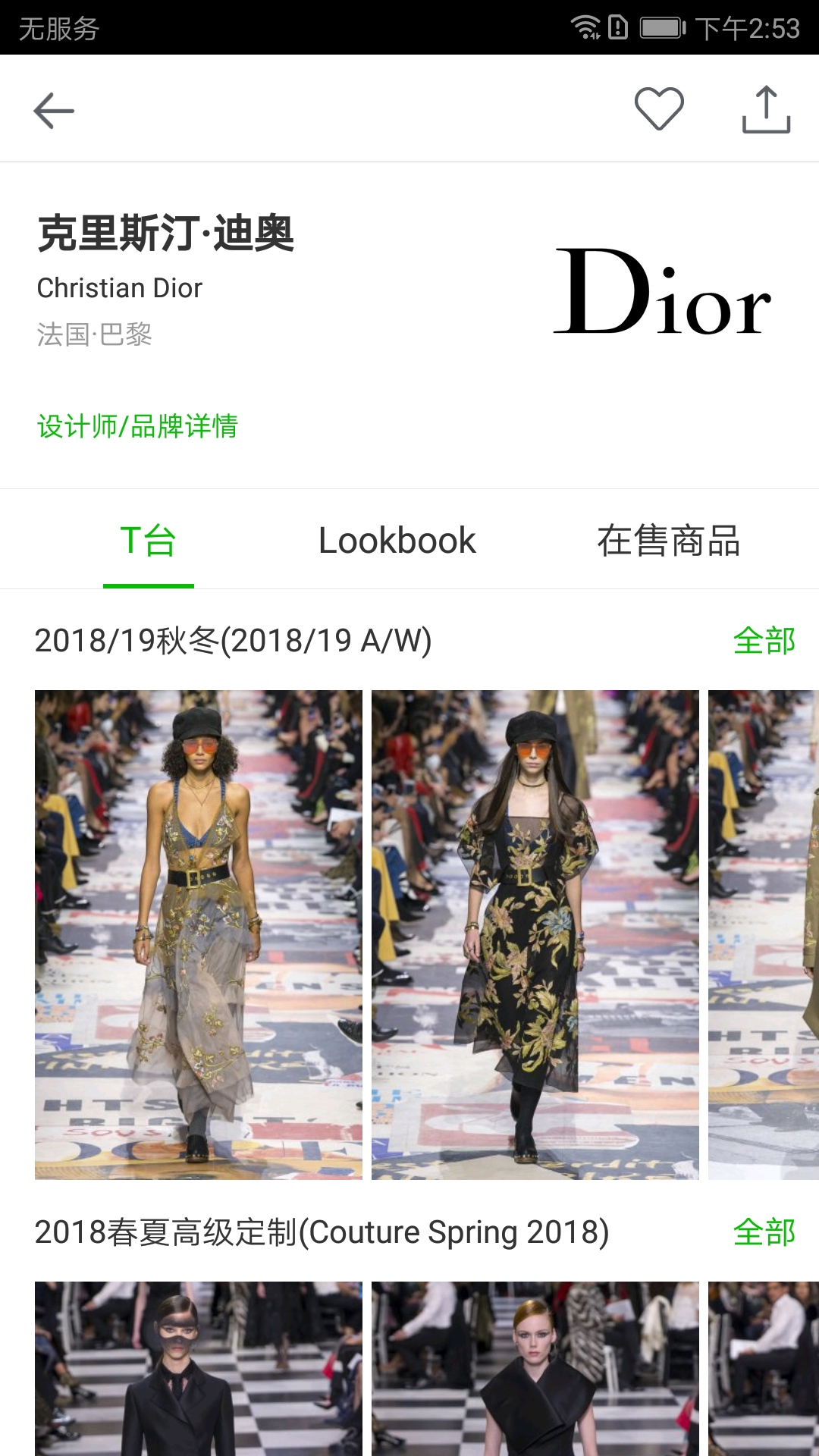
Task: Go back using the arrow icon
Action: pyautogui.click(x=54, y=111)
